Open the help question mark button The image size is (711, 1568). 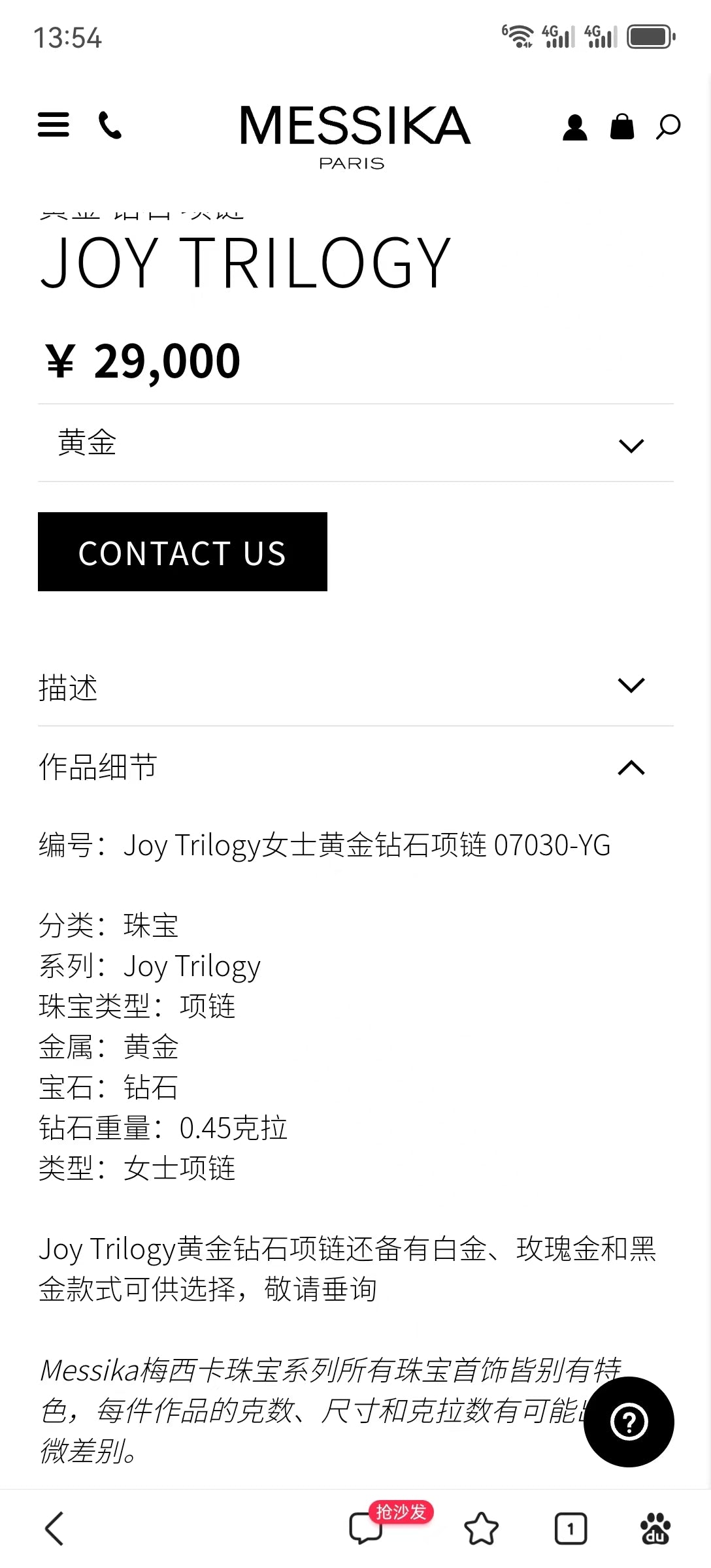pyautogui.click(x=629, y=1422)
